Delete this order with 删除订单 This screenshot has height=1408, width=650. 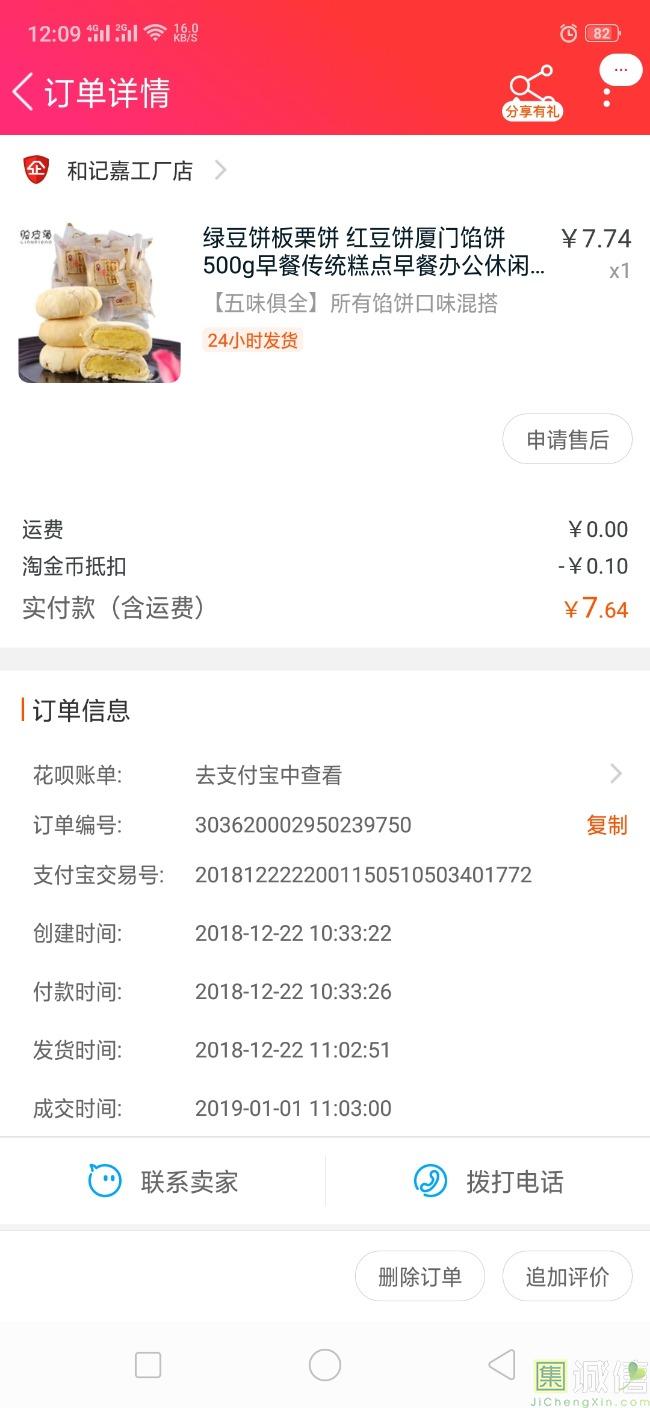click(x=420, y=1277)
